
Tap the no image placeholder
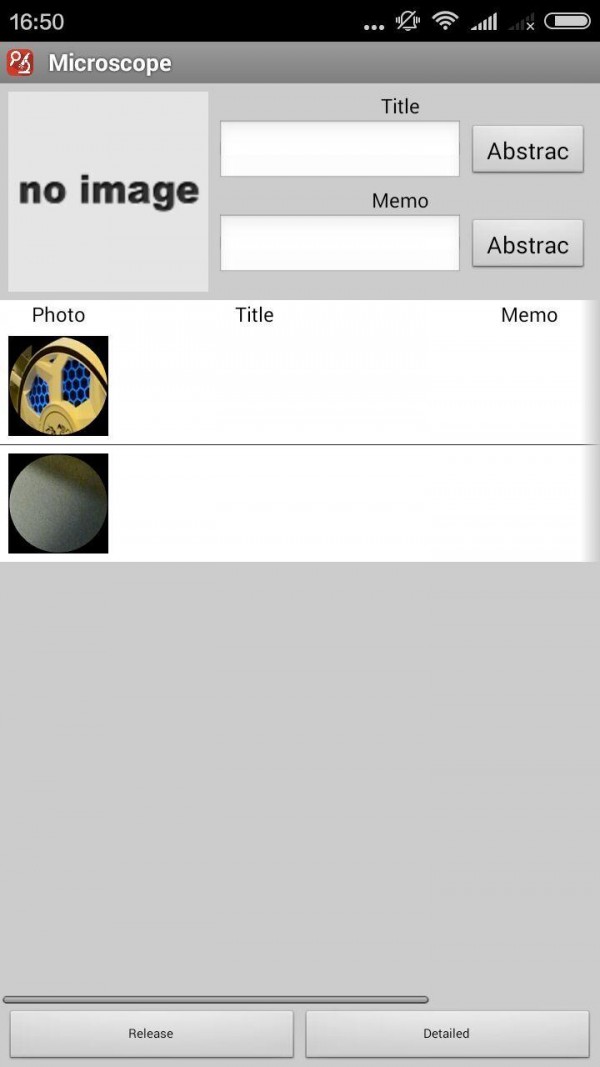(108, 191)
